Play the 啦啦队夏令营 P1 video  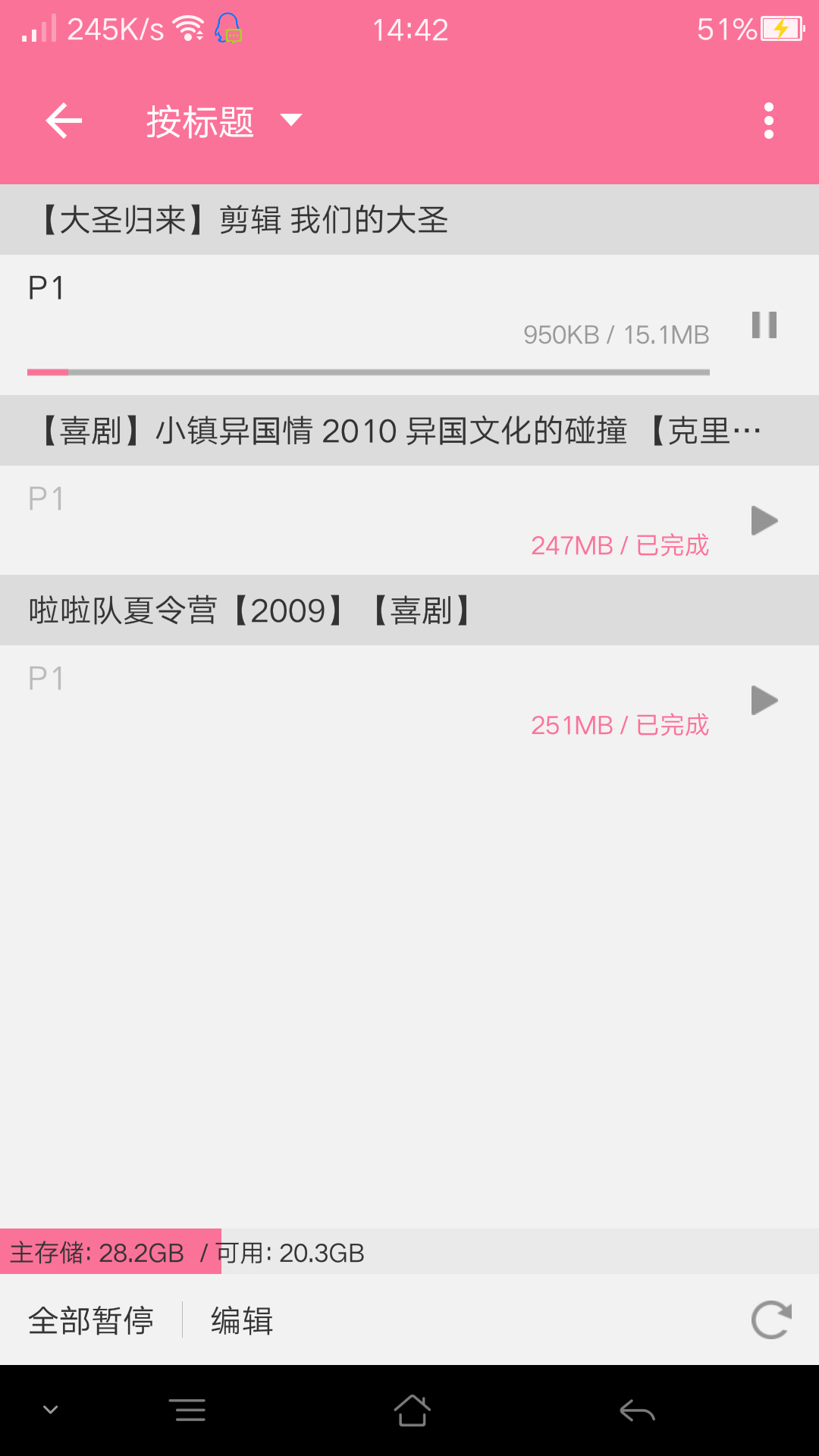[764, 700]
